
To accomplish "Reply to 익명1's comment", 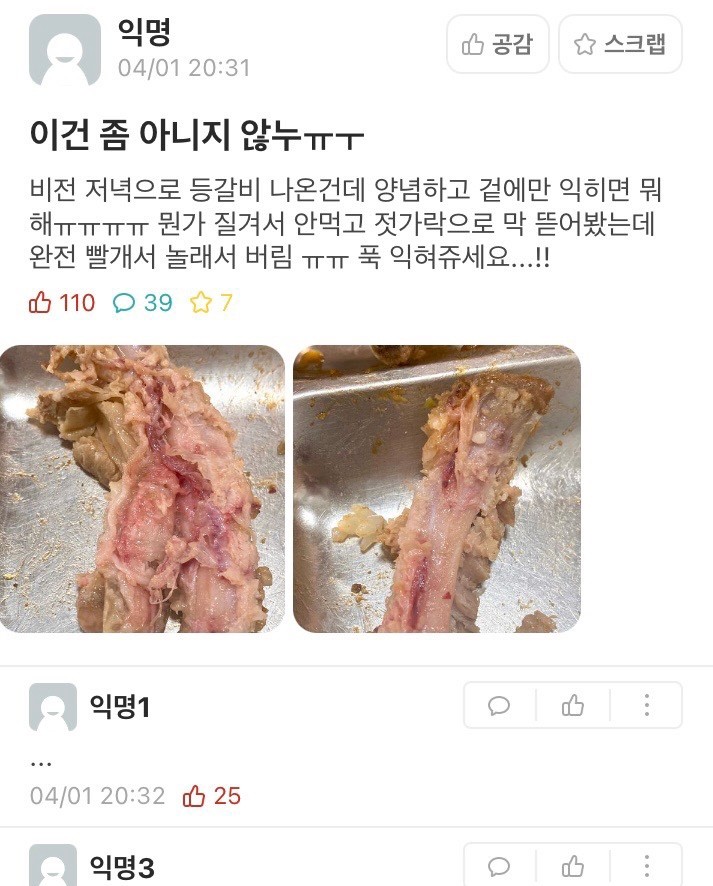I will coord(499,706).
